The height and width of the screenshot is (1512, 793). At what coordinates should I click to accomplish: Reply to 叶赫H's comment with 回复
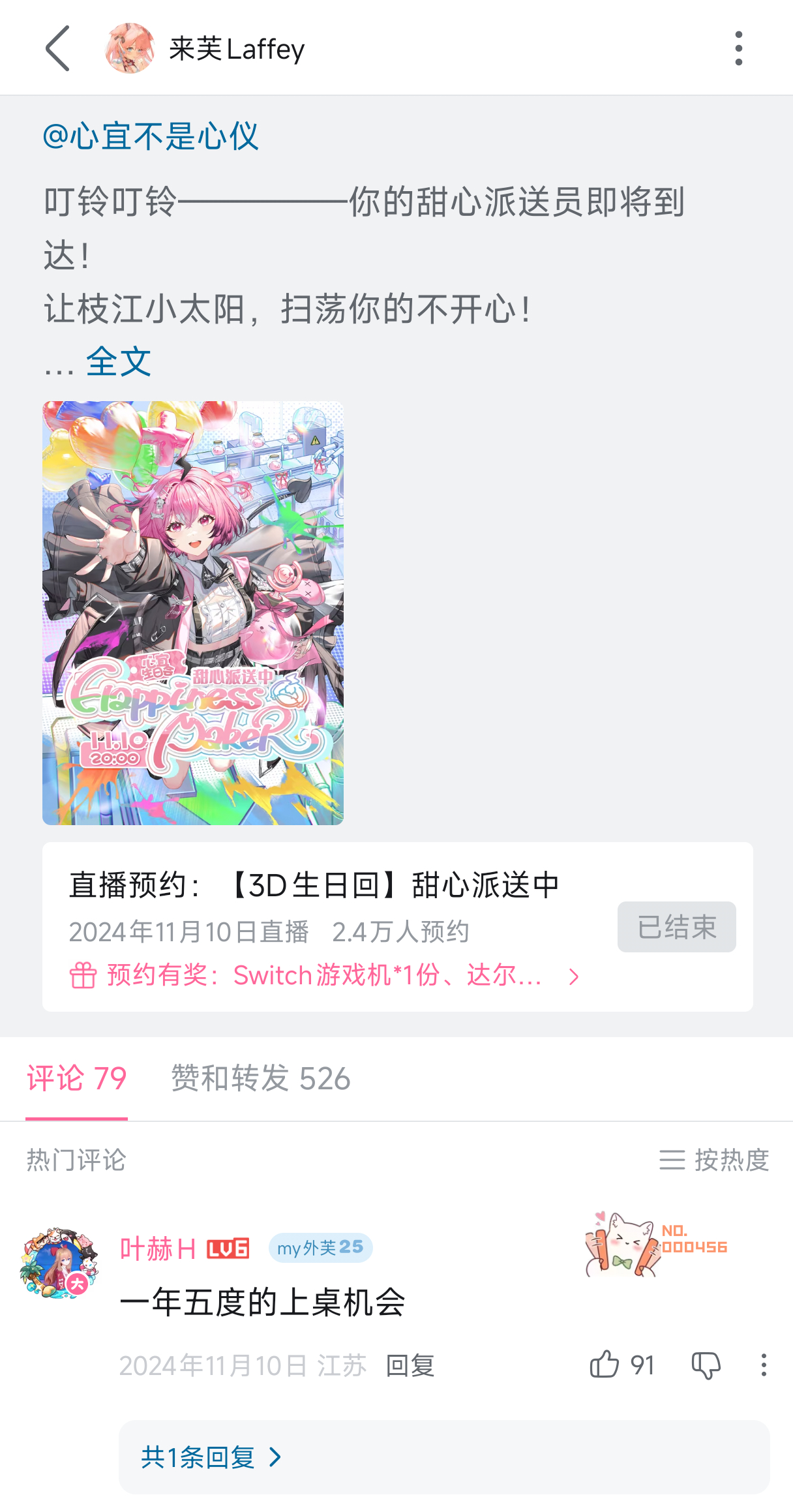coord(410,1365)
